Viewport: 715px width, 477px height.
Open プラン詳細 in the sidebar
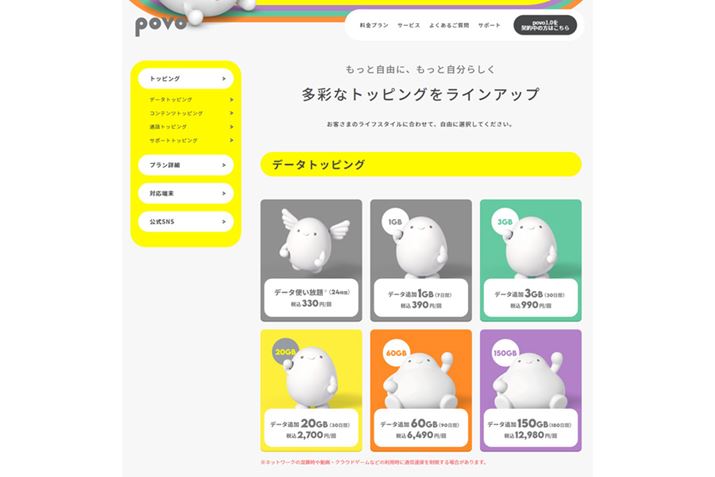[x=185, y=164]
